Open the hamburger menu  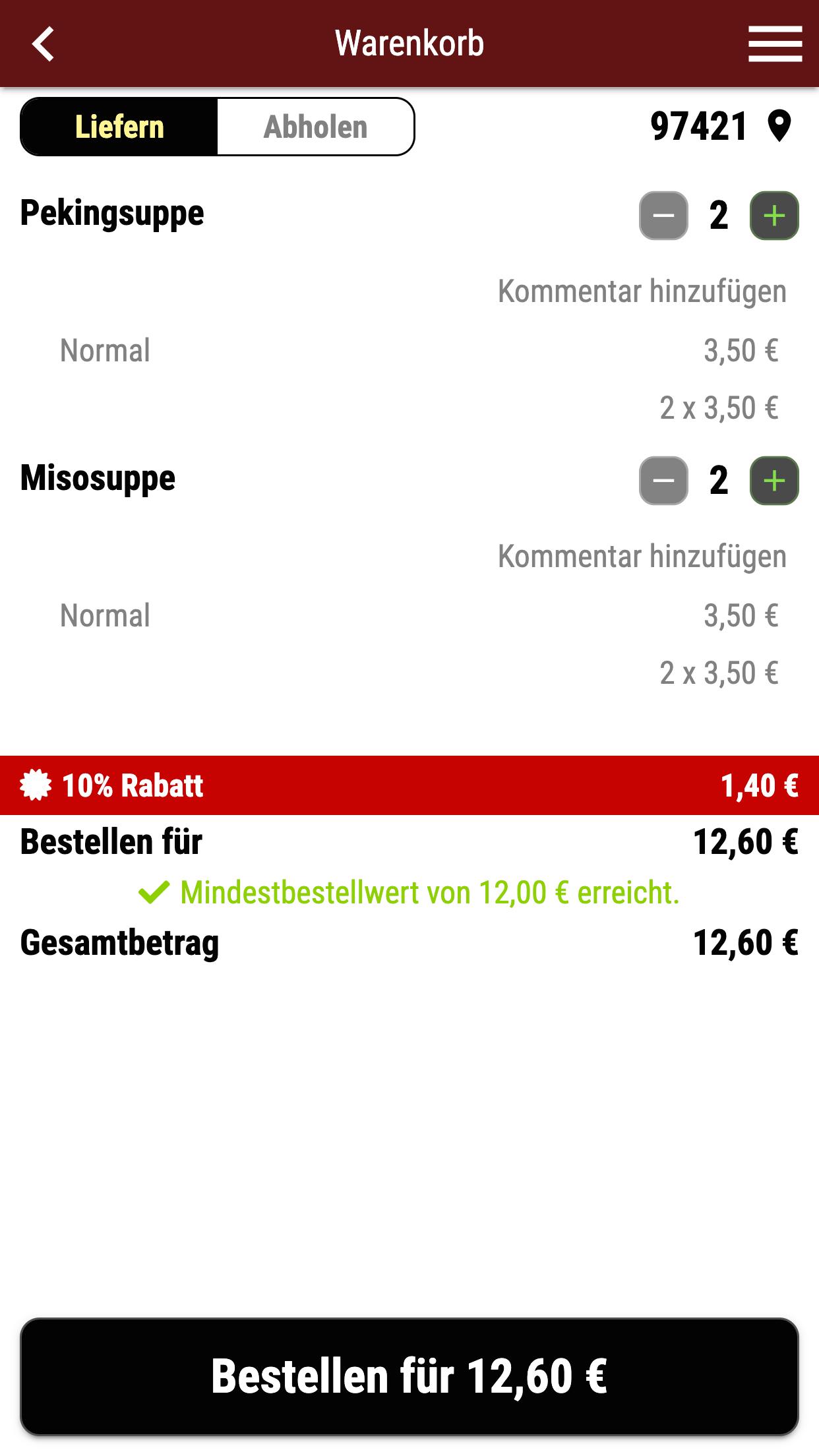(x=775, y=44)
